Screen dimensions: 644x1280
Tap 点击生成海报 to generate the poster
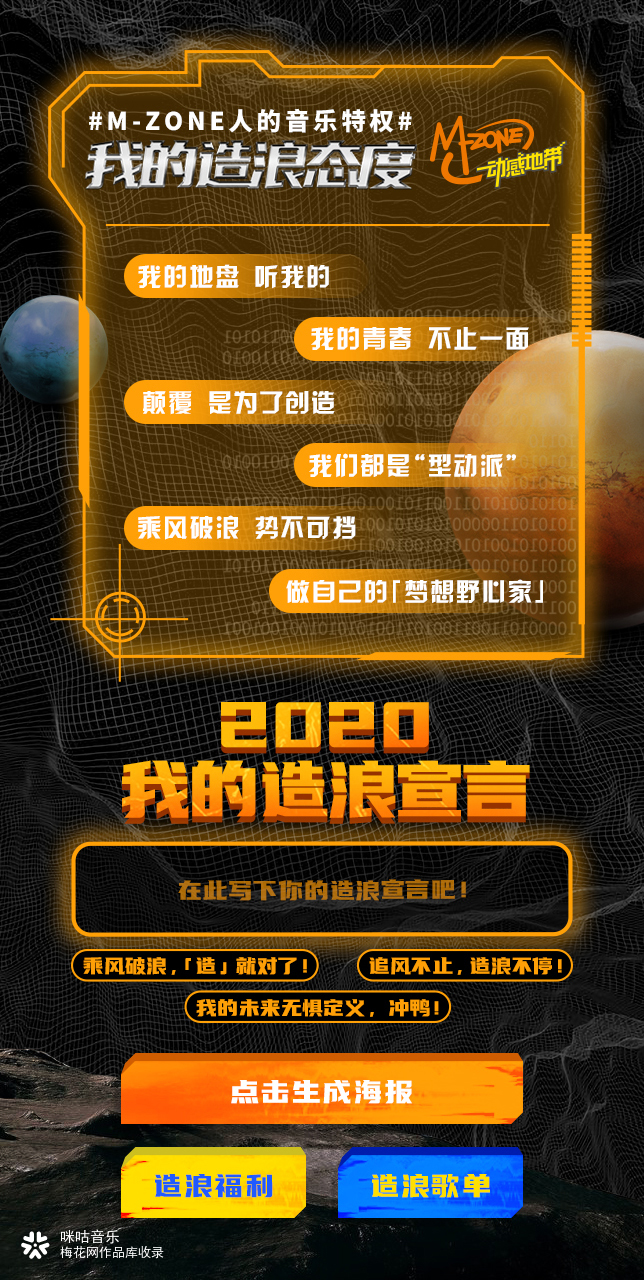[321, 1090]
